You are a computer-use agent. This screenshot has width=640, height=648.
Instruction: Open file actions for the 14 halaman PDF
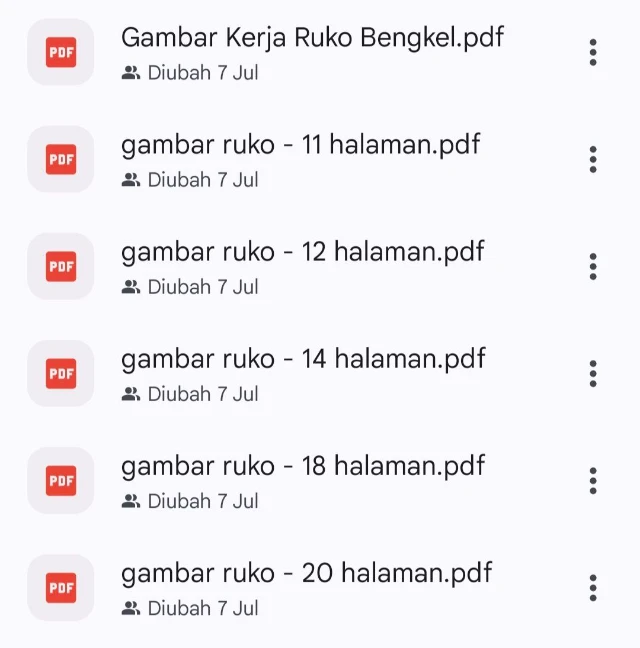click(593, 373)
